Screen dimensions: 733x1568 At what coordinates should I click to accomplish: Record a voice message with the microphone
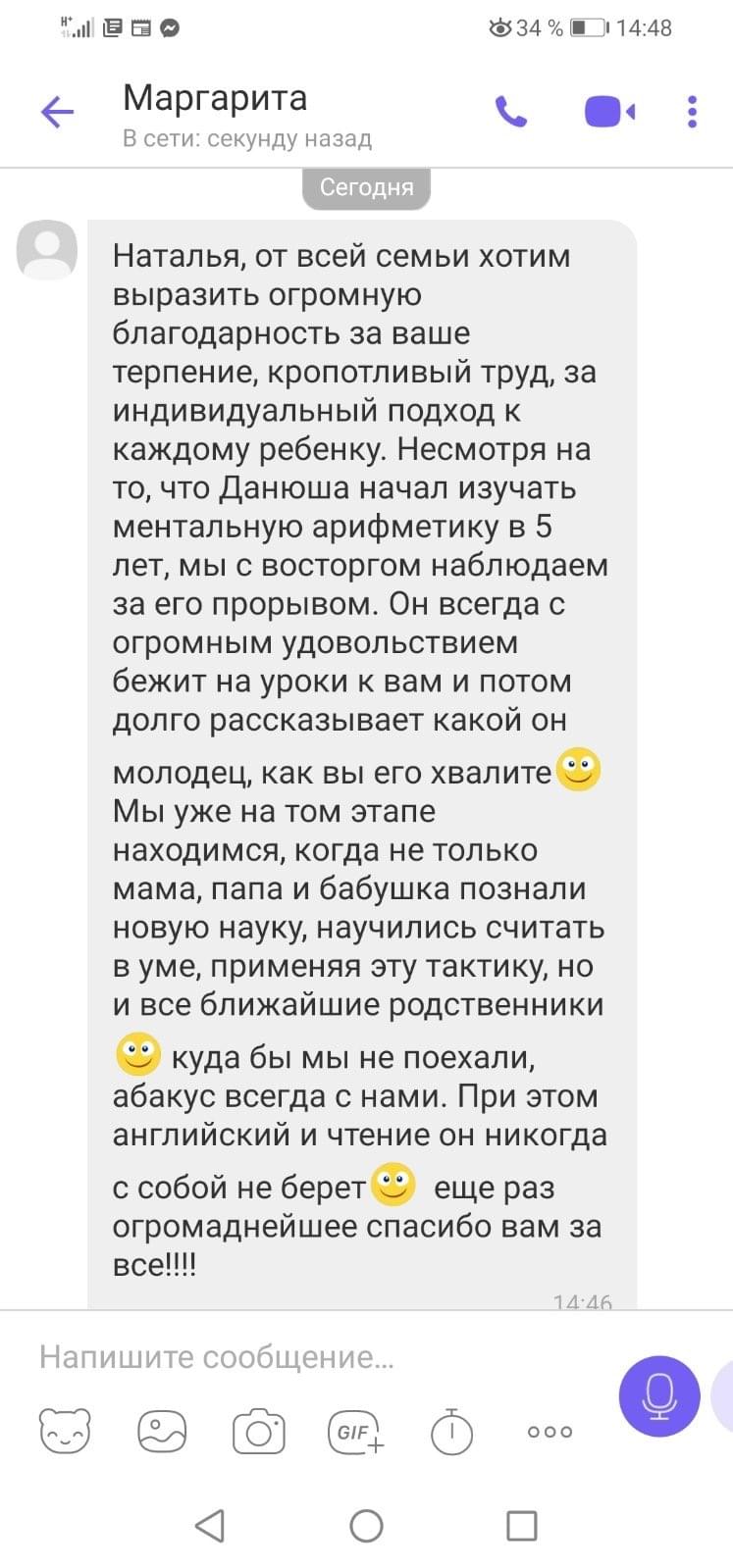click(658, 1394)
